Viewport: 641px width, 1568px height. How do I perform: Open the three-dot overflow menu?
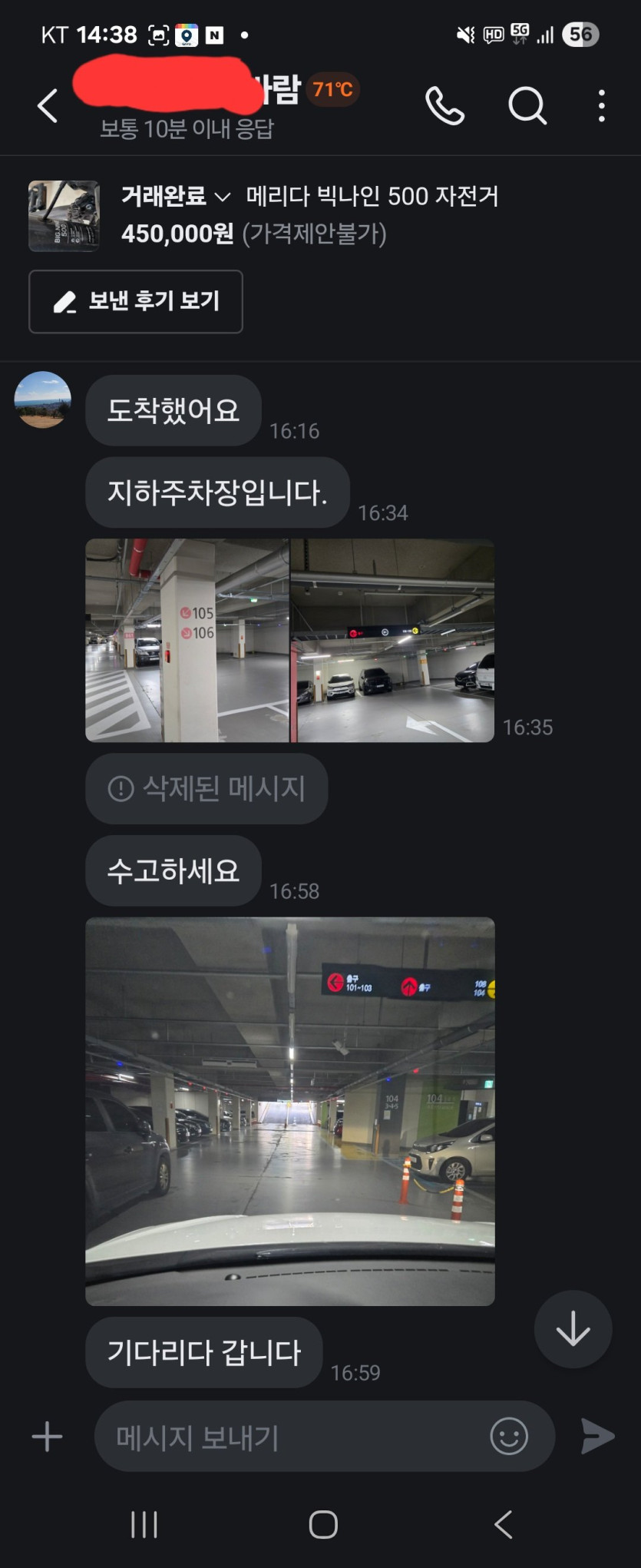(x=601, y=106)
